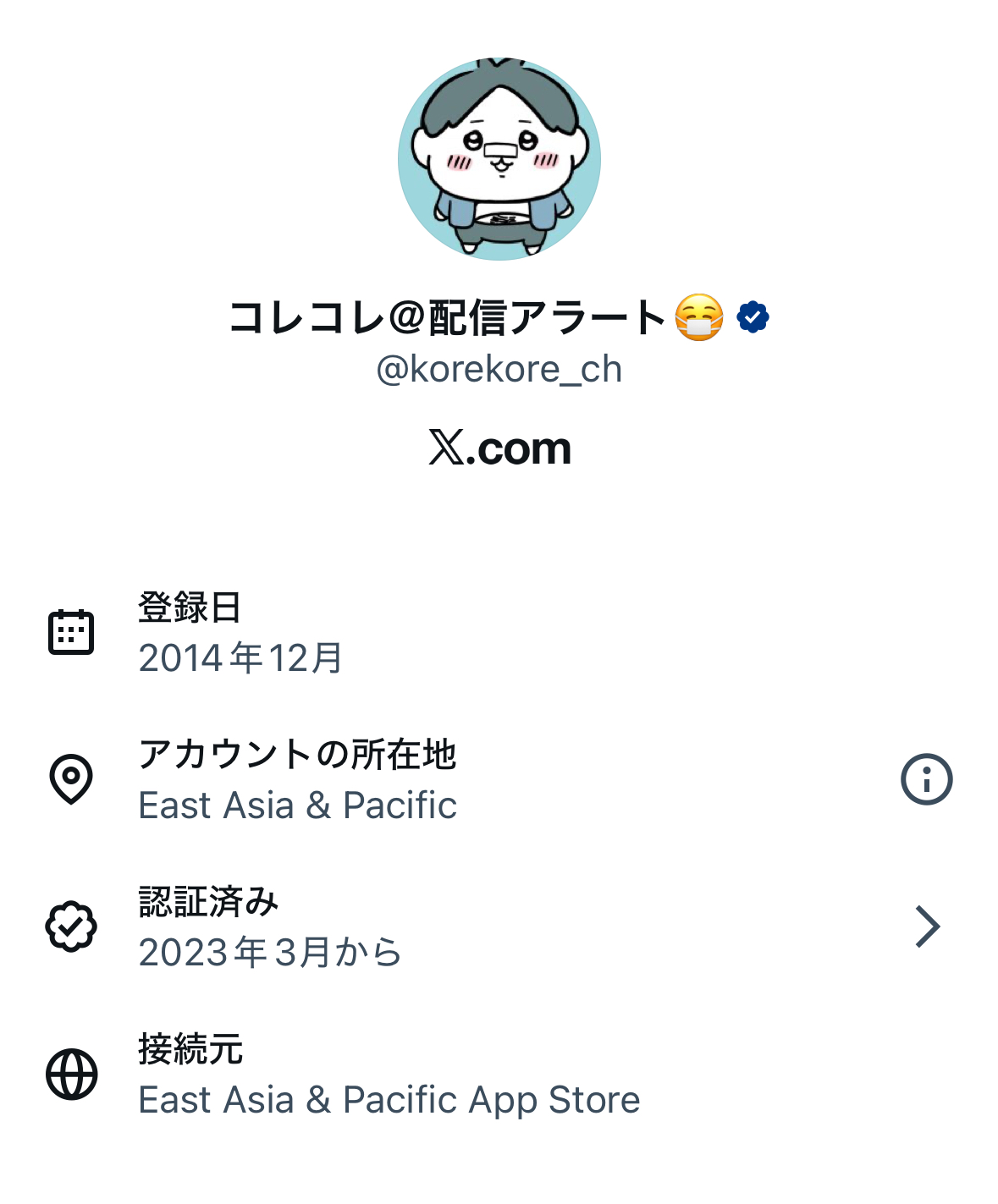Open the 認証済み verification details row
This screenshot has height=1204, width=998.
pyautogui.click(x=499, y=926)
